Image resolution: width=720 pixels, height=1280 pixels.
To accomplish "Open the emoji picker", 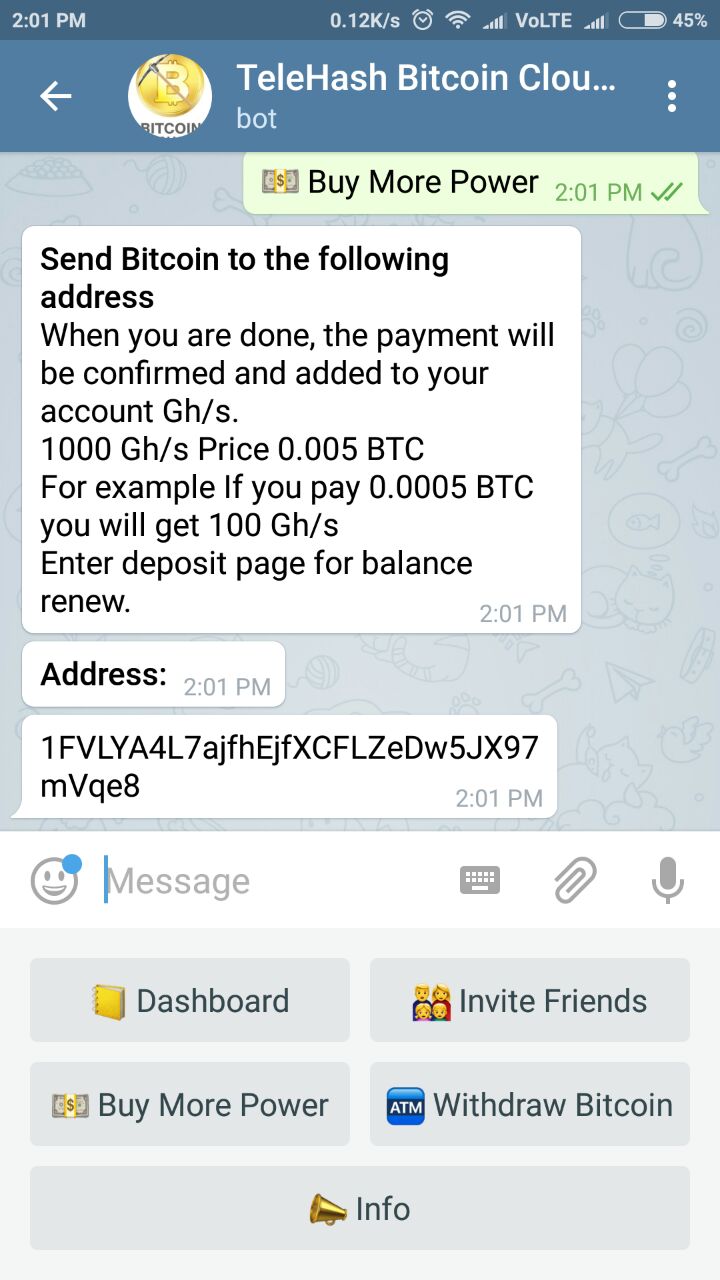I will pos(54,881).
